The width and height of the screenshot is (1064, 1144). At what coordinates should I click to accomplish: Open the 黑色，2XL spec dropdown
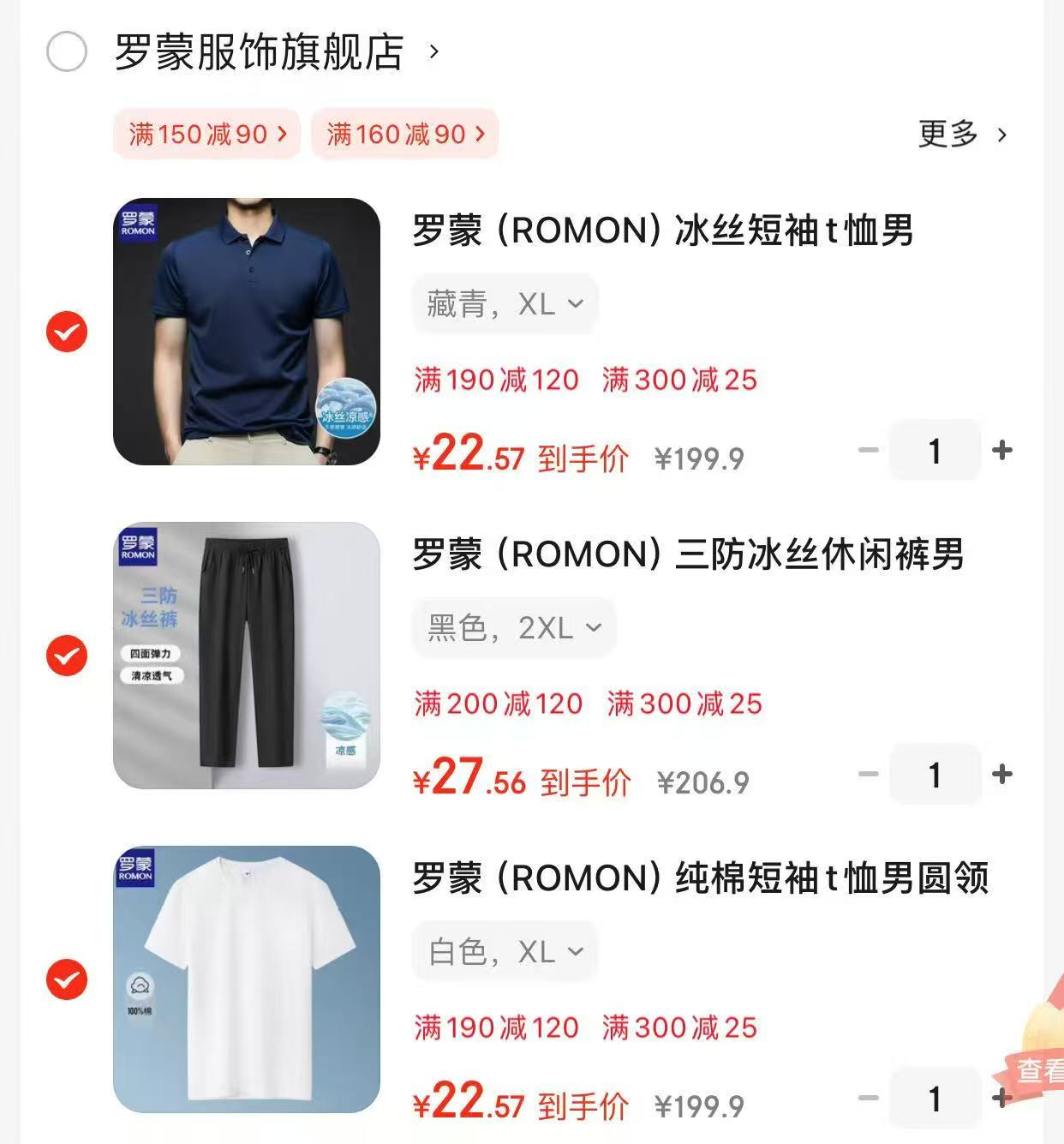point(511,627)
